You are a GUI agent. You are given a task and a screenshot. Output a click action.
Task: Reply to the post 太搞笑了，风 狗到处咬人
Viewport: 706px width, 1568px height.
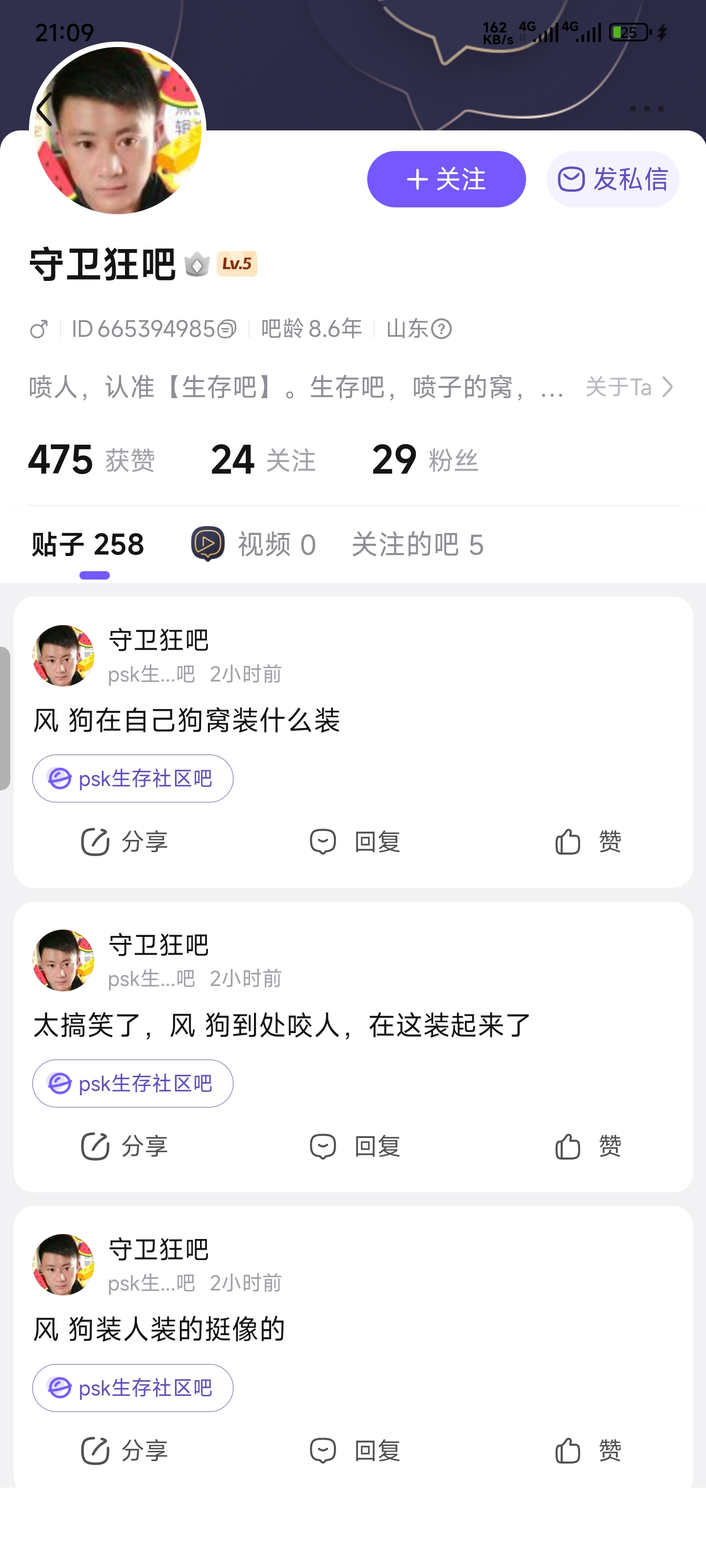click(x=355, y=1147)
